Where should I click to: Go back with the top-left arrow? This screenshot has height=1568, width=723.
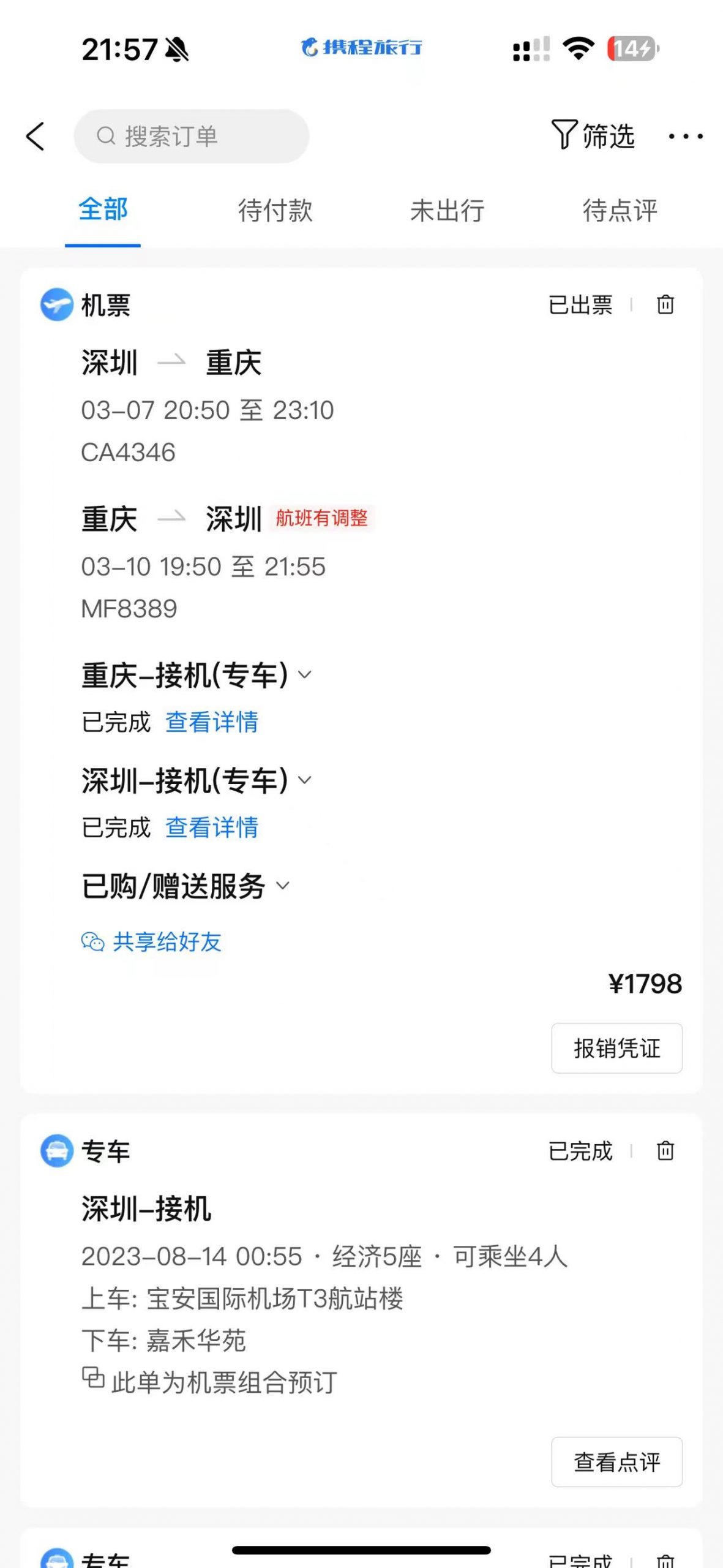tap(36, 136)
